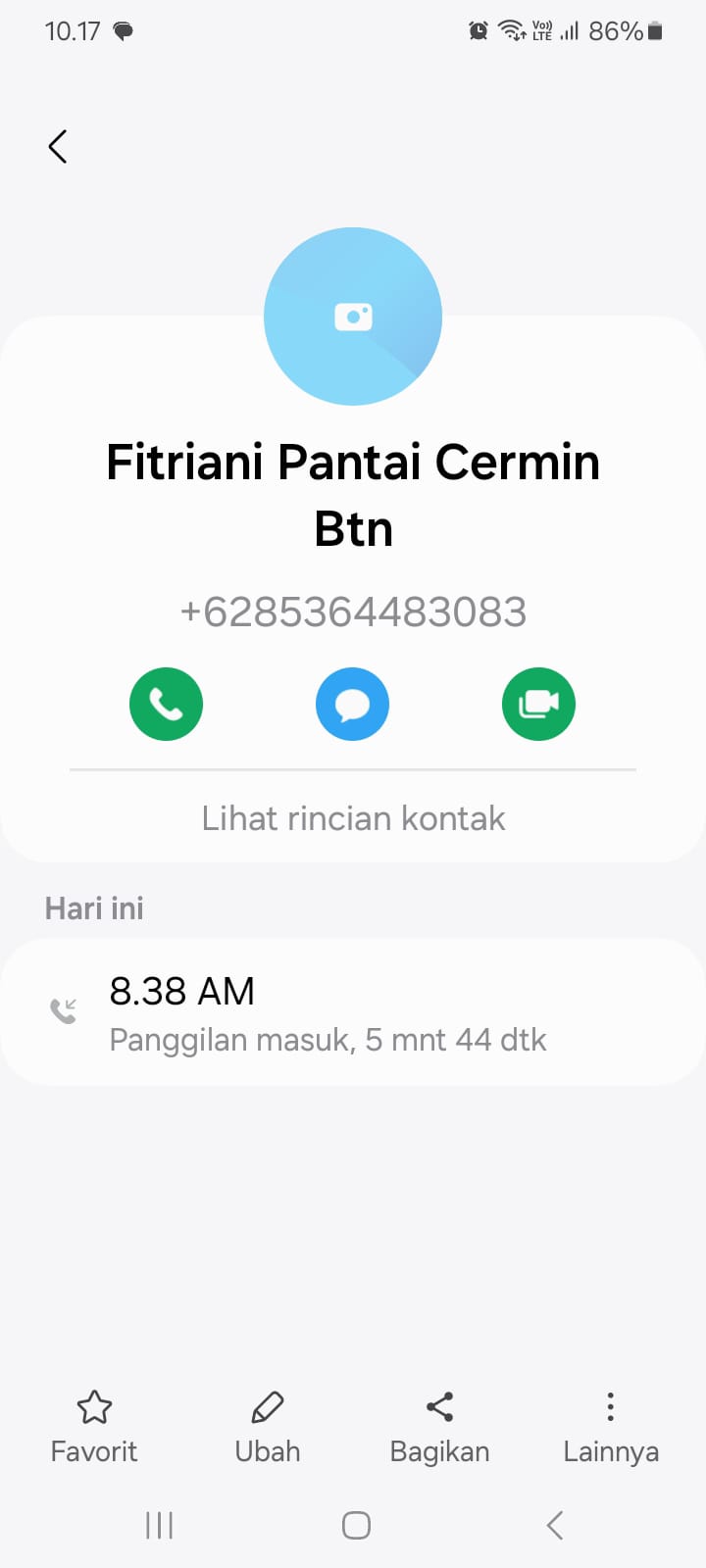
Task: Start a video call with the camcorder icon
Action: 538,704
